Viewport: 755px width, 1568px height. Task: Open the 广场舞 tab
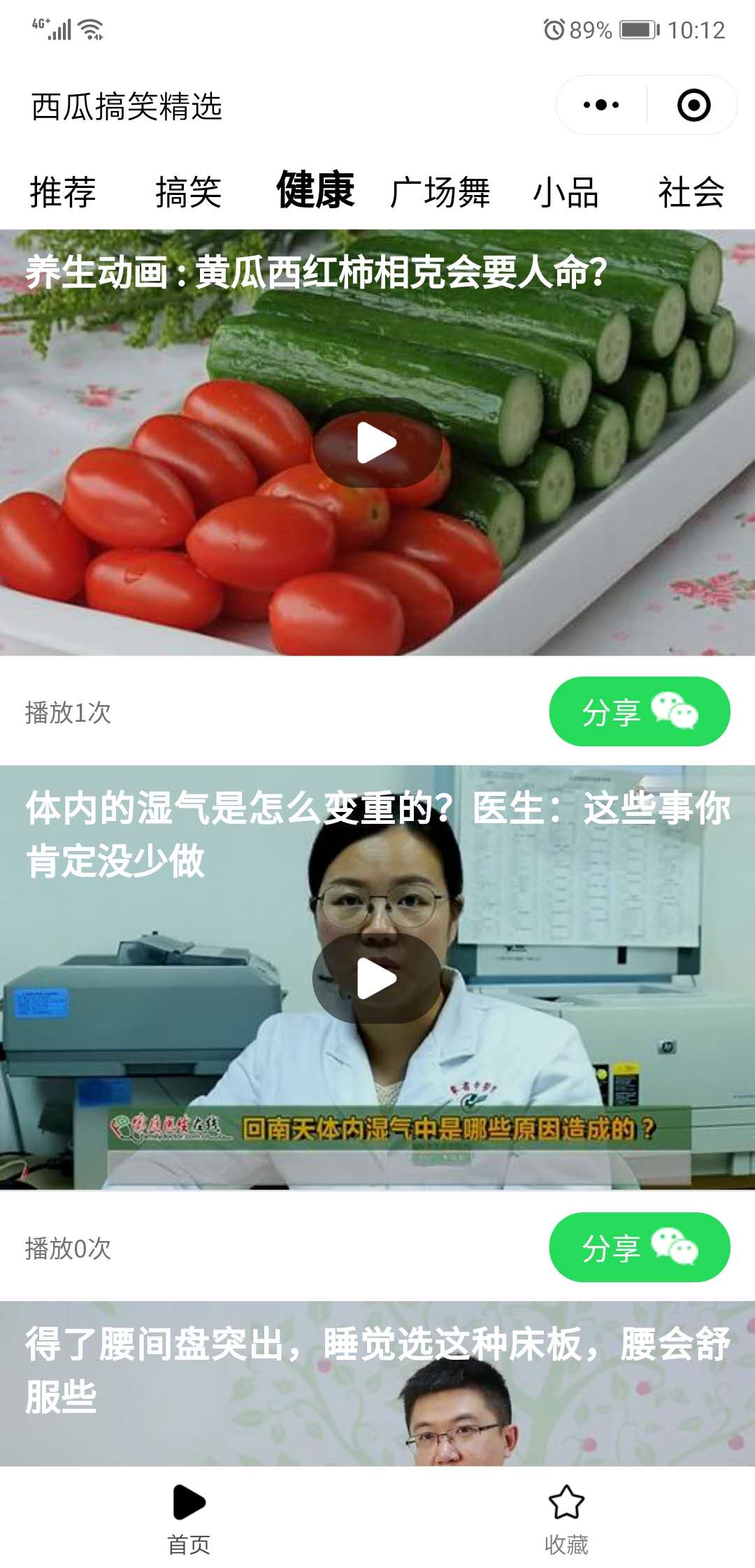click(440, 192)
